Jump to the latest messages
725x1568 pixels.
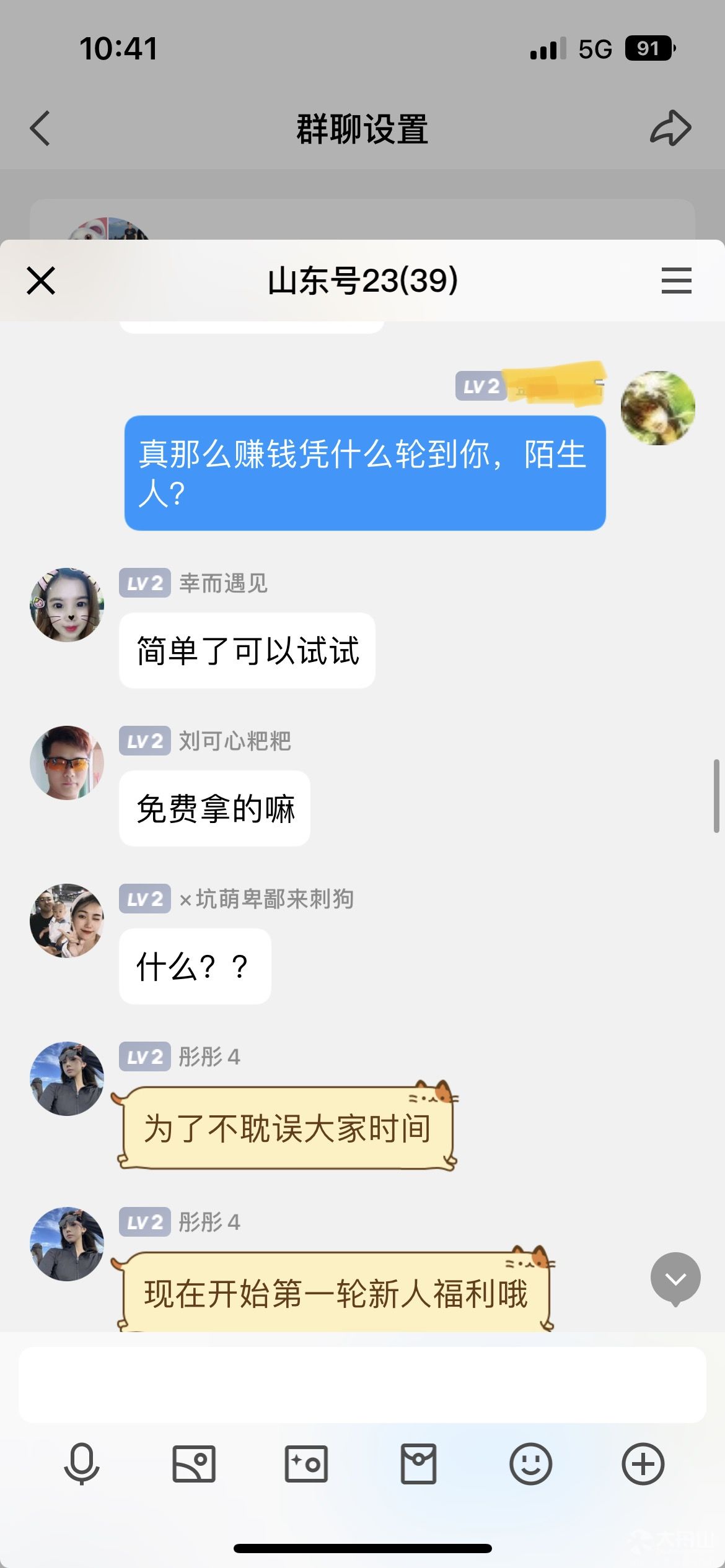tap(675, 1278)
